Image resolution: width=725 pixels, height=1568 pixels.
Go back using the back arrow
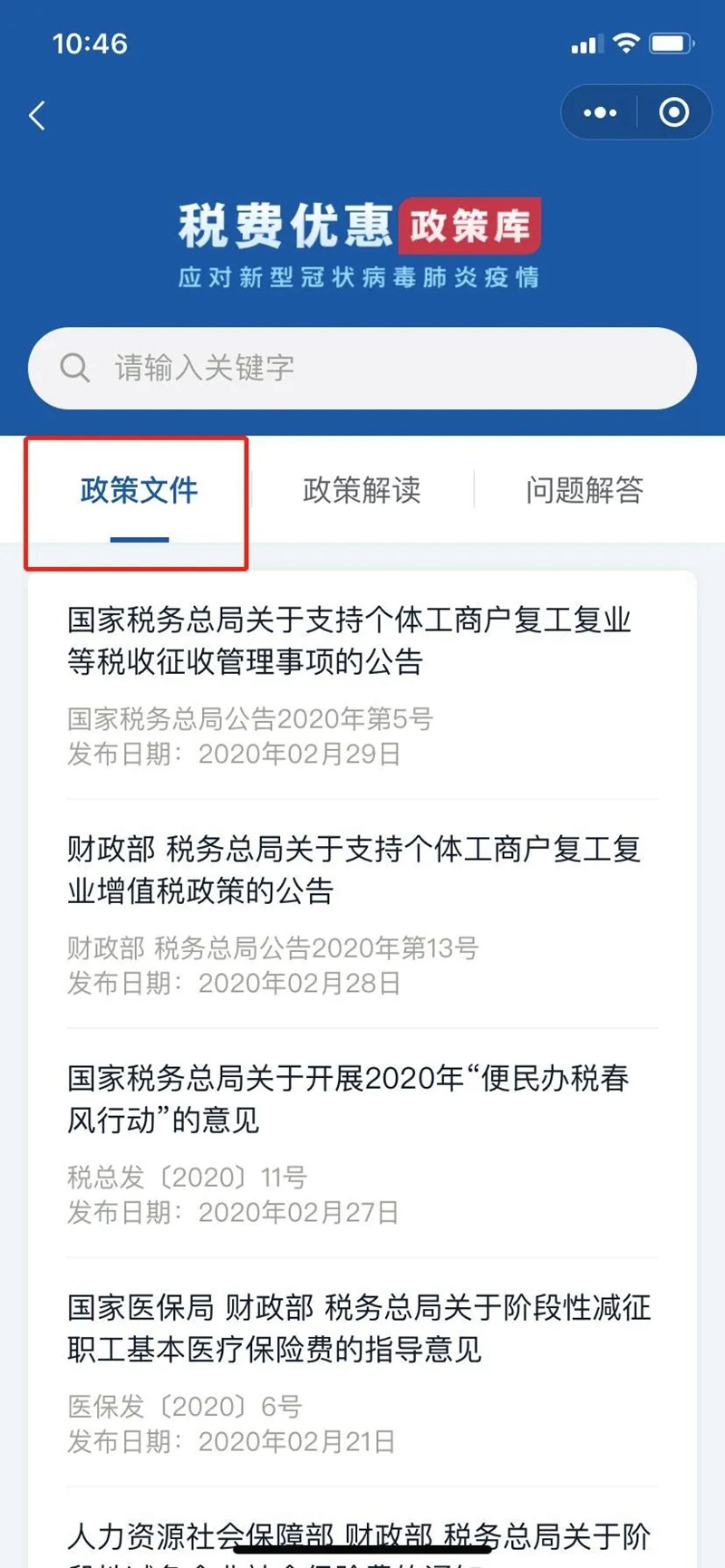37,115
